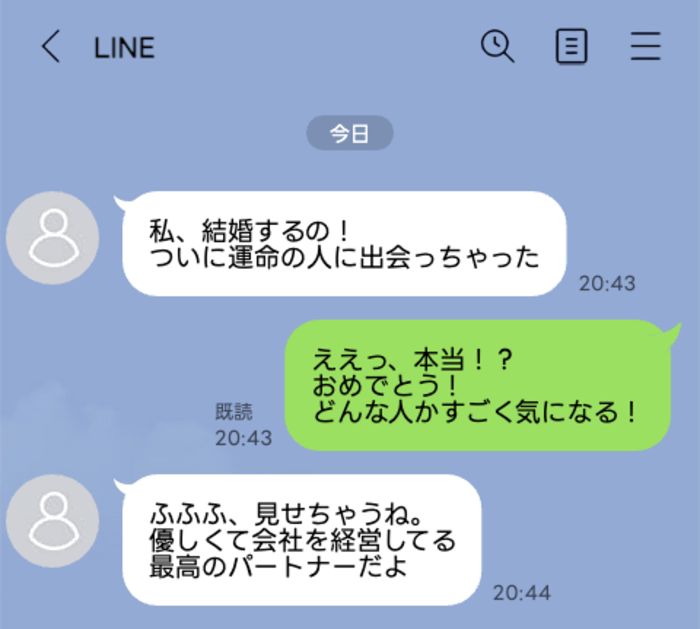Open the hamburger chat menu

pyautogui.click(x=646, y=46)
